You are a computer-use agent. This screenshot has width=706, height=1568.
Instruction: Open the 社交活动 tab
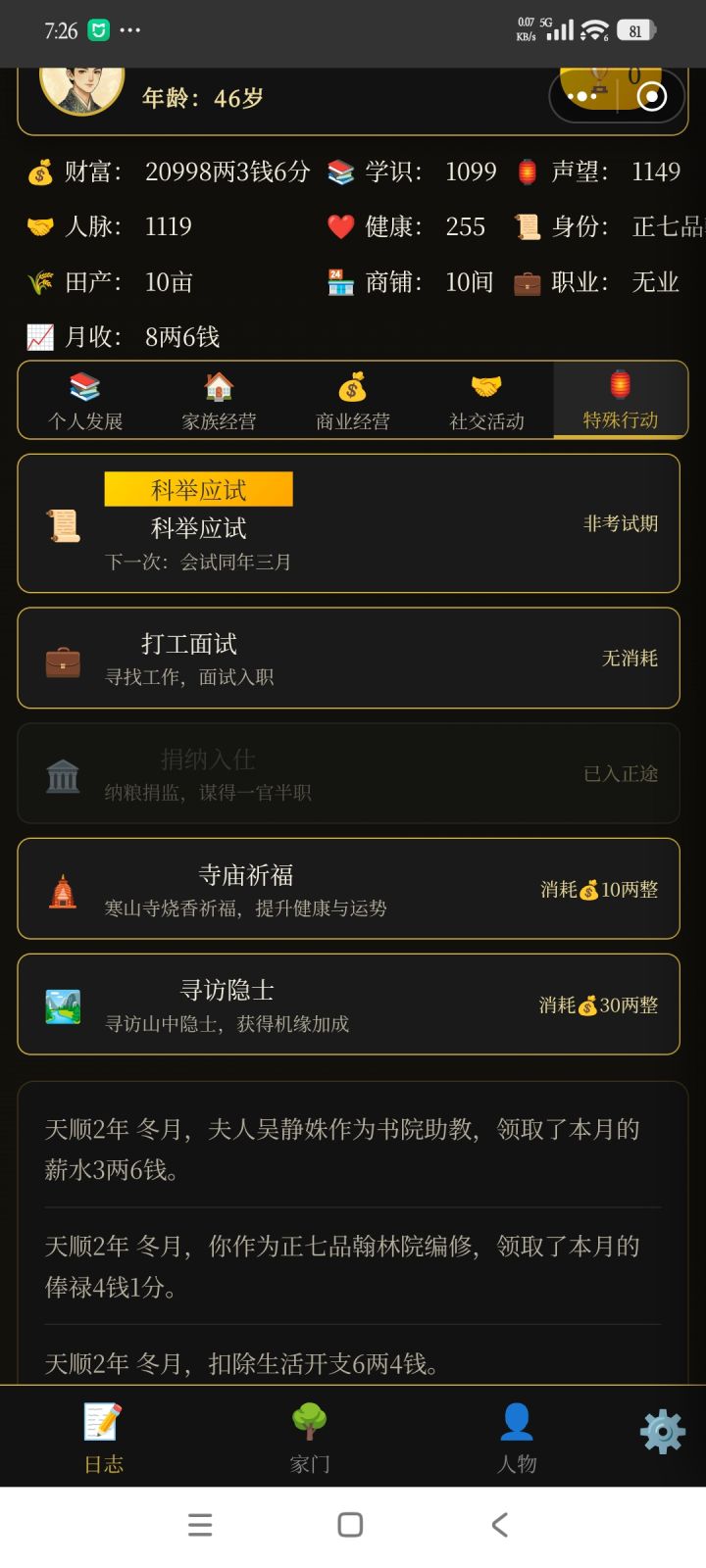point(486,400)
